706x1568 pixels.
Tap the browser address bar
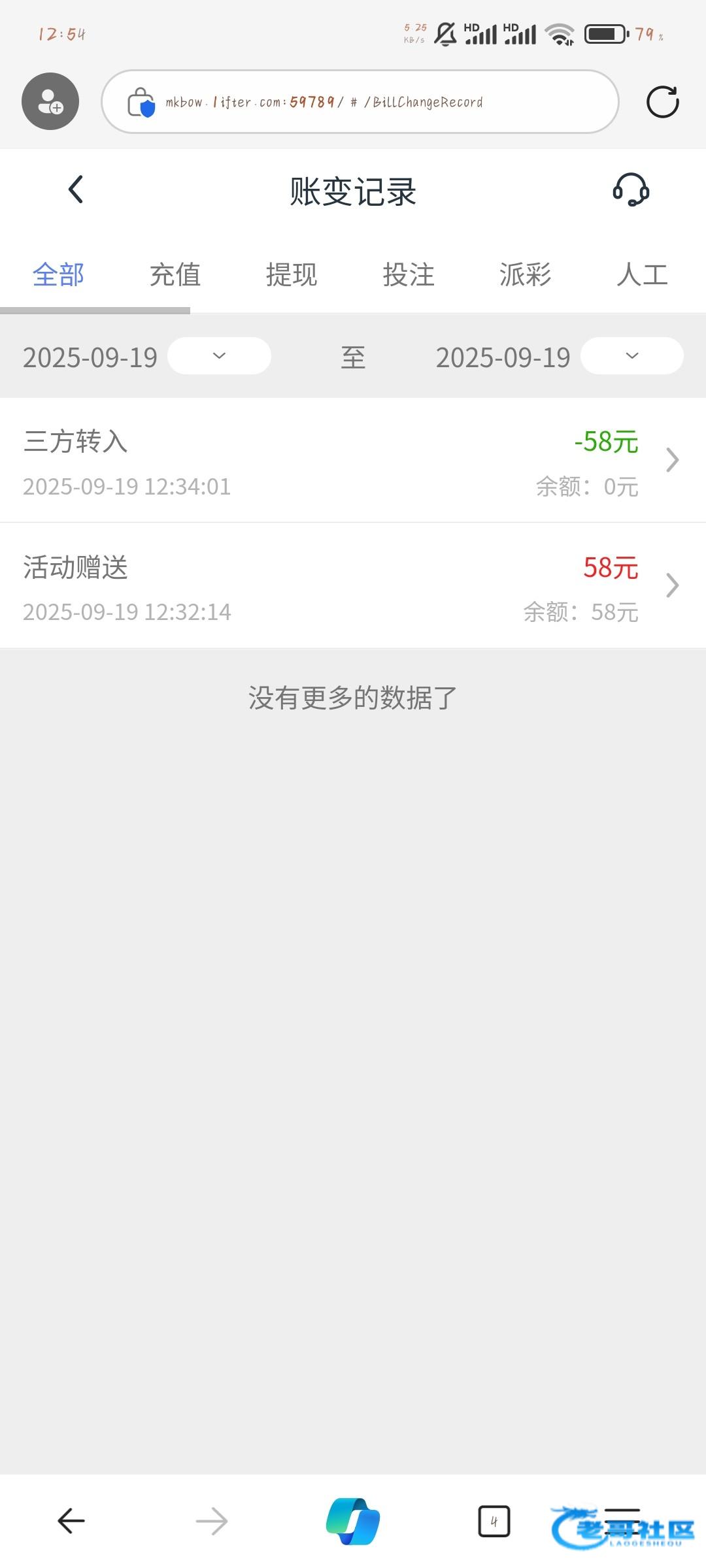point(360,103)
